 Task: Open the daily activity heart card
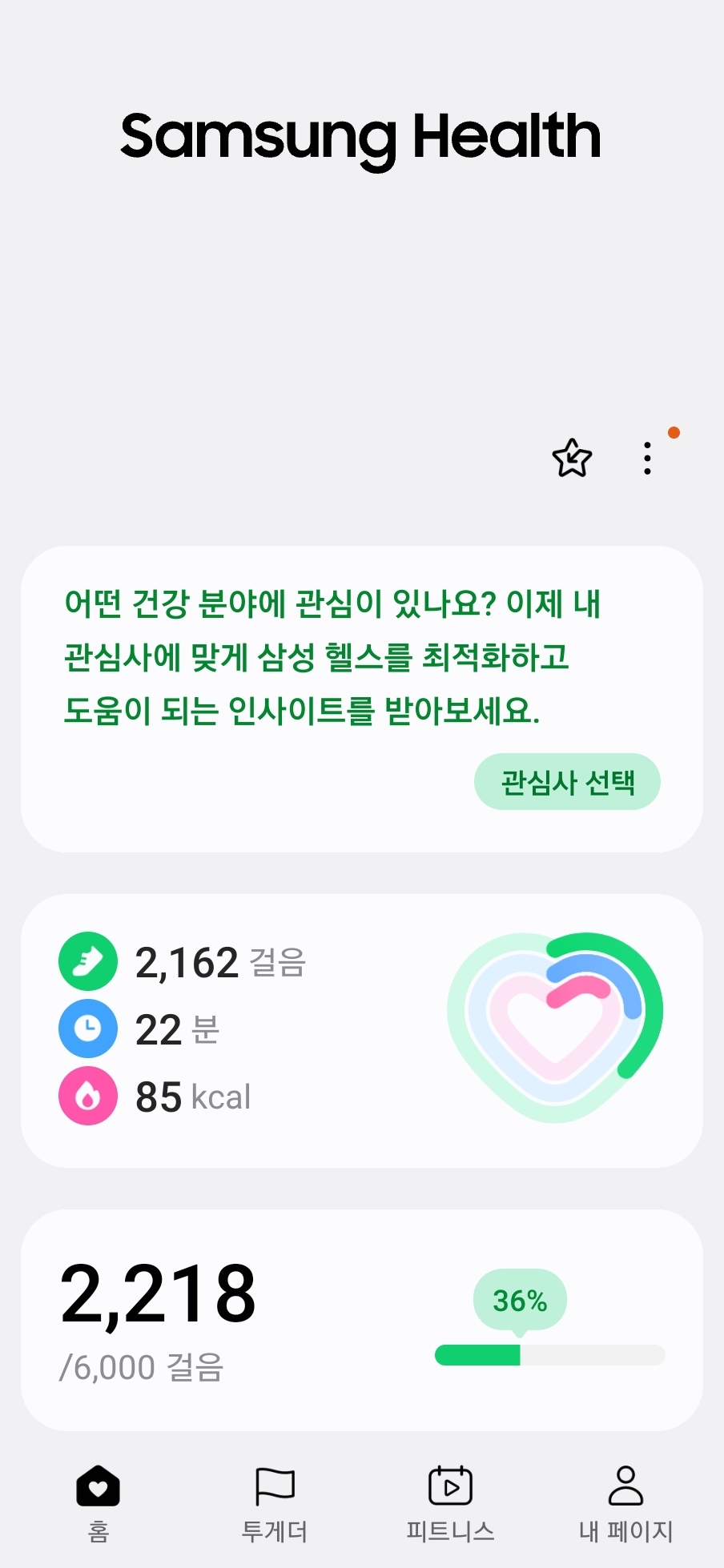[x=362, y=1030]
